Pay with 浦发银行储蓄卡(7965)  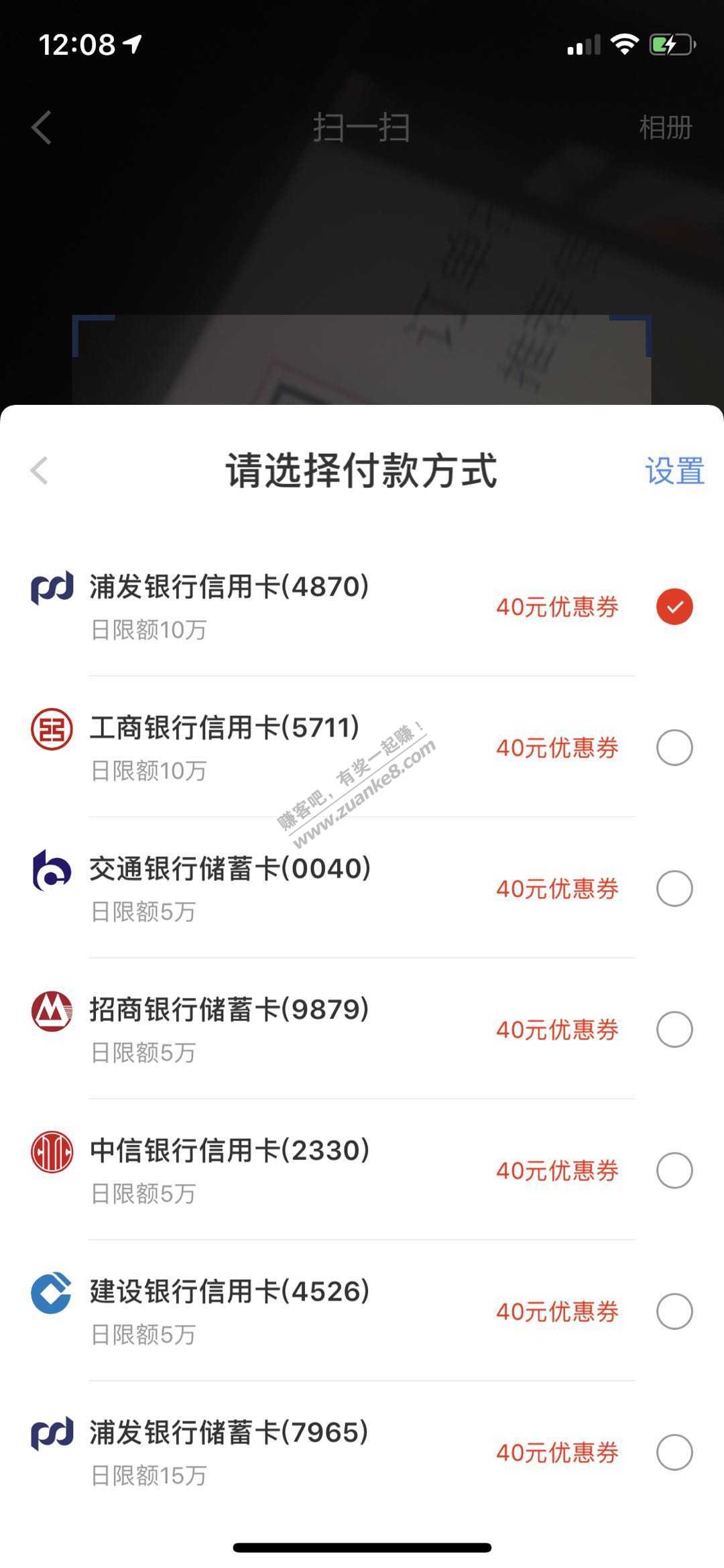coord(674,1452)
